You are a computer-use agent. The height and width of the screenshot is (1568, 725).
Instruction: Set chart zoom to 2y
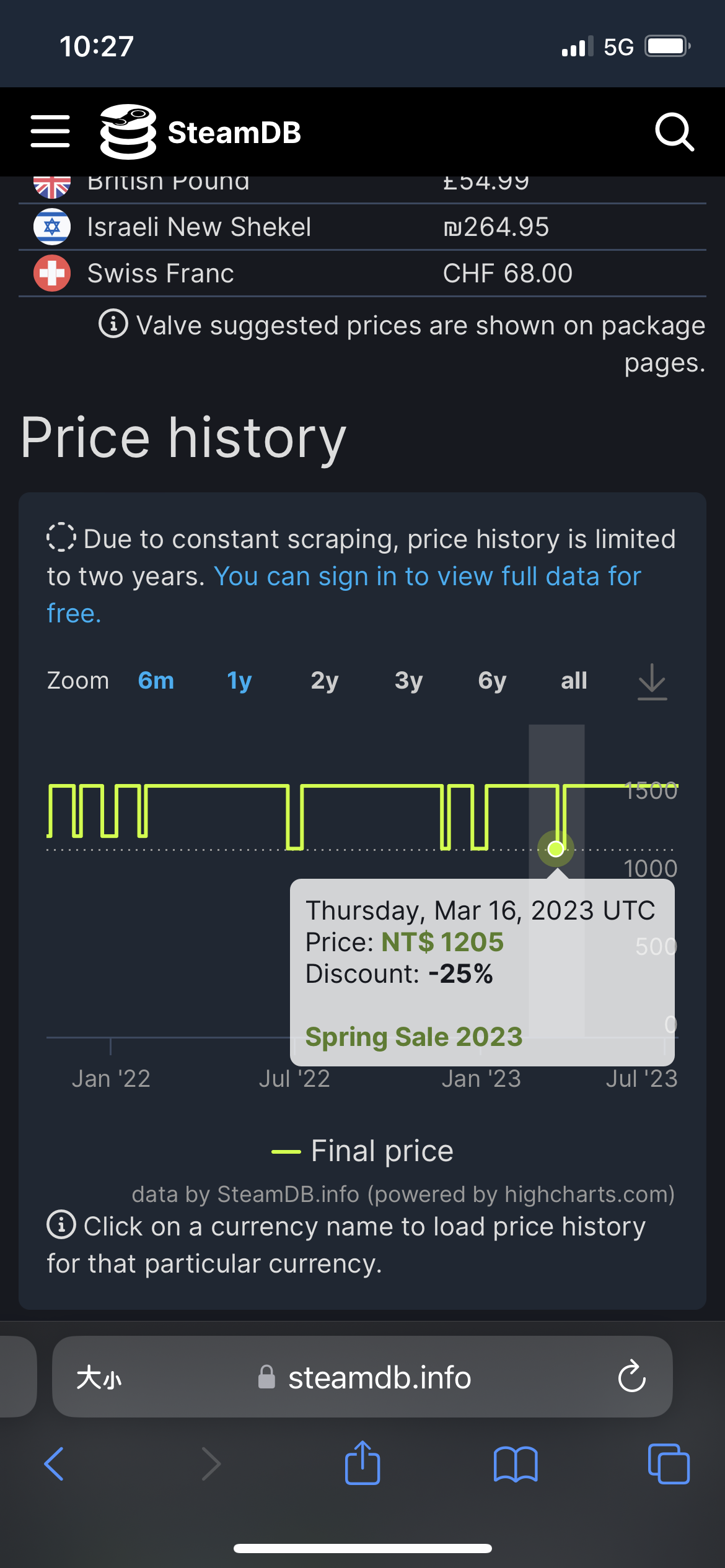pos(324,681)
